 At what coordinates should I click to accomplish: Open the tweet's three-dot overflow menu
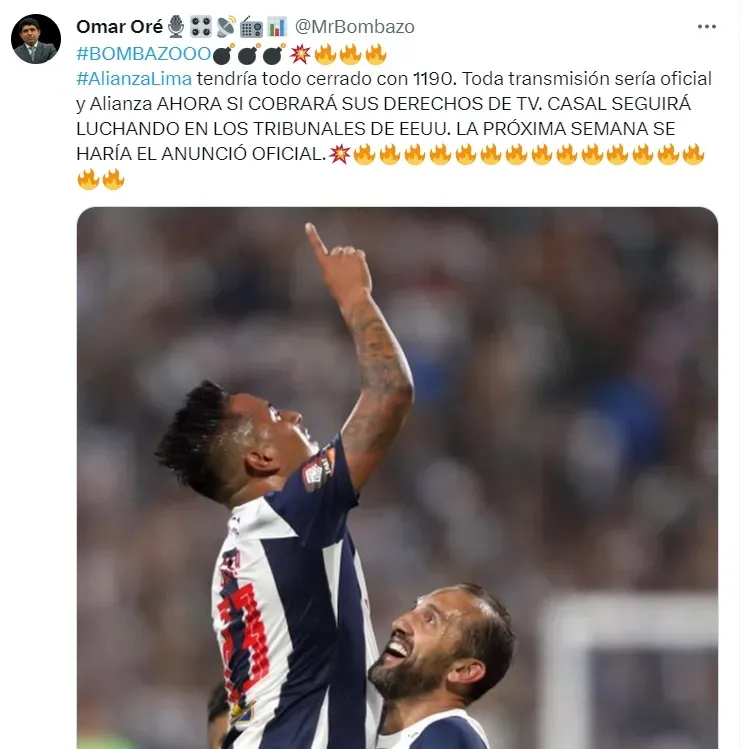click(707, 27)
